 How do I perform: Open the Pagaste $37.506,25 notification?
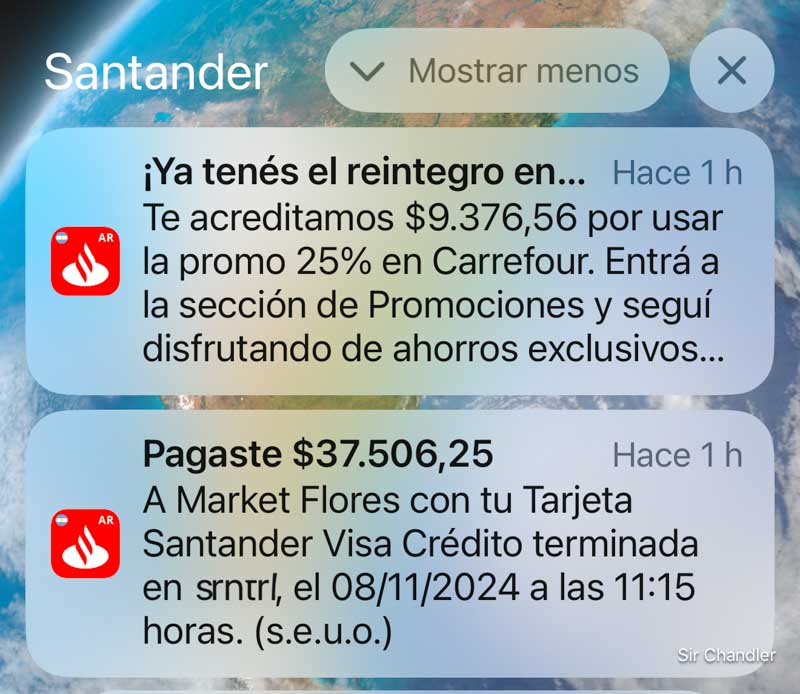click(400, 543)
